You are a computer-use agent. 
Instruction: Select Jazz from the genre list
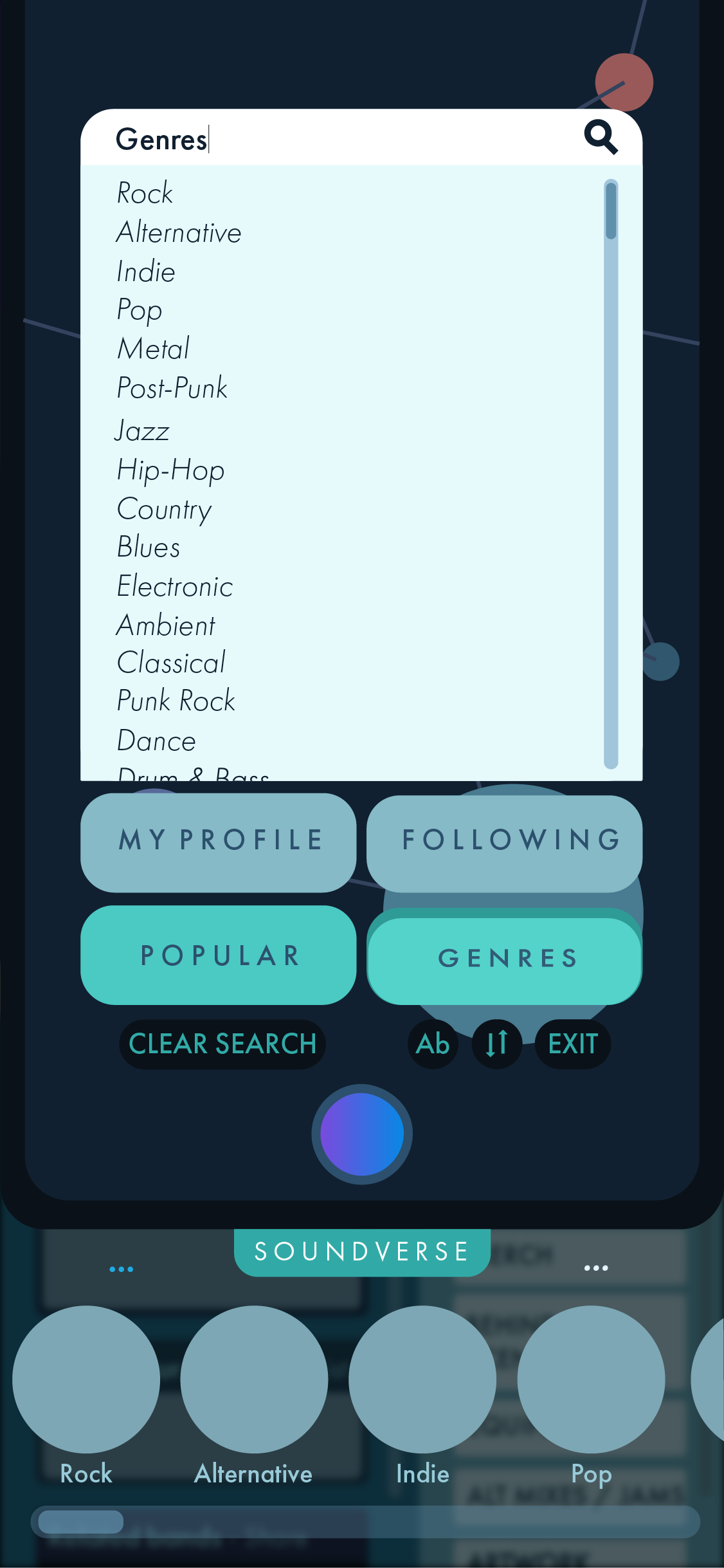143,430
